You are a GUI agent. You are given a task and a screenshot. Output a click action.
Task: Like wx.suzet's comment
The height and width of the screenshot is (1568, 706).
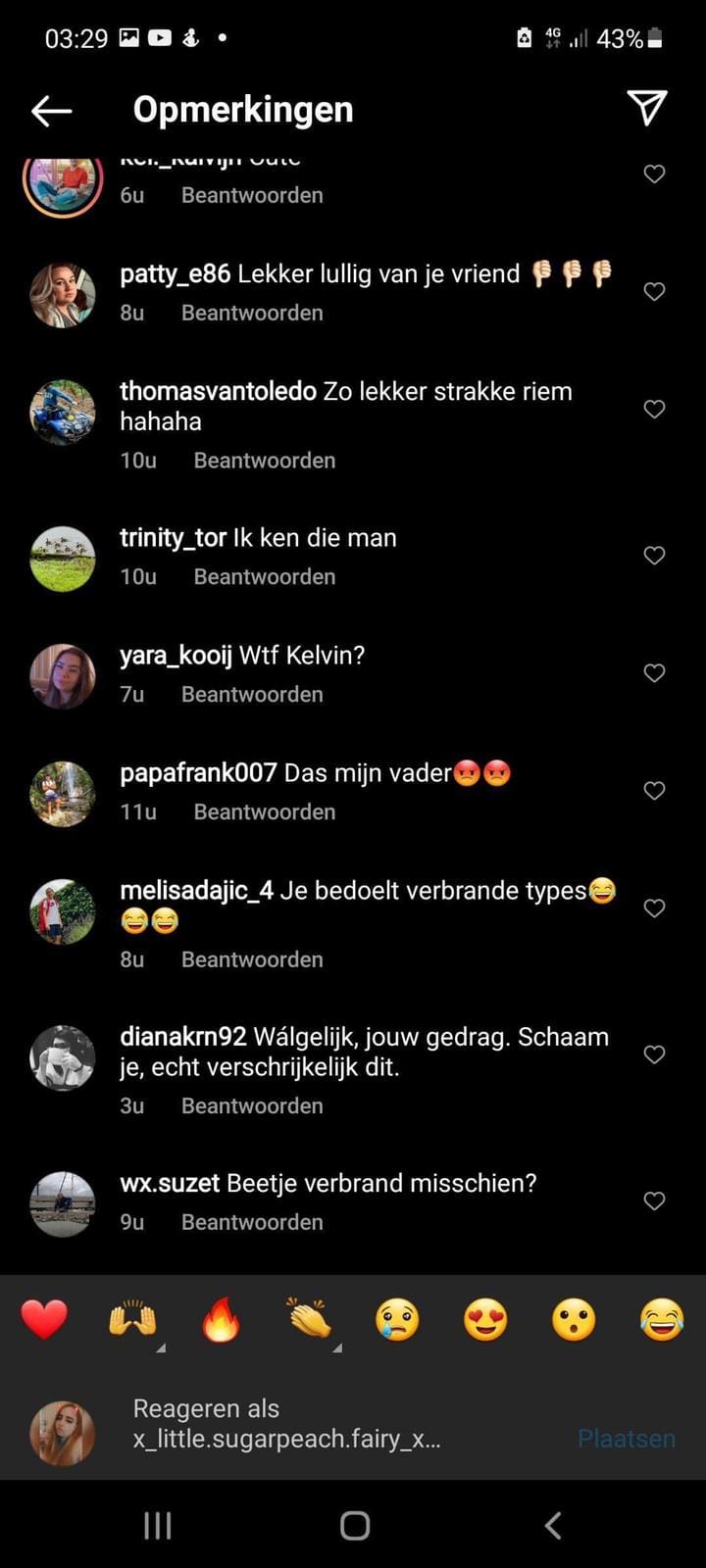pyautogui.click(x=654, y=1201)
